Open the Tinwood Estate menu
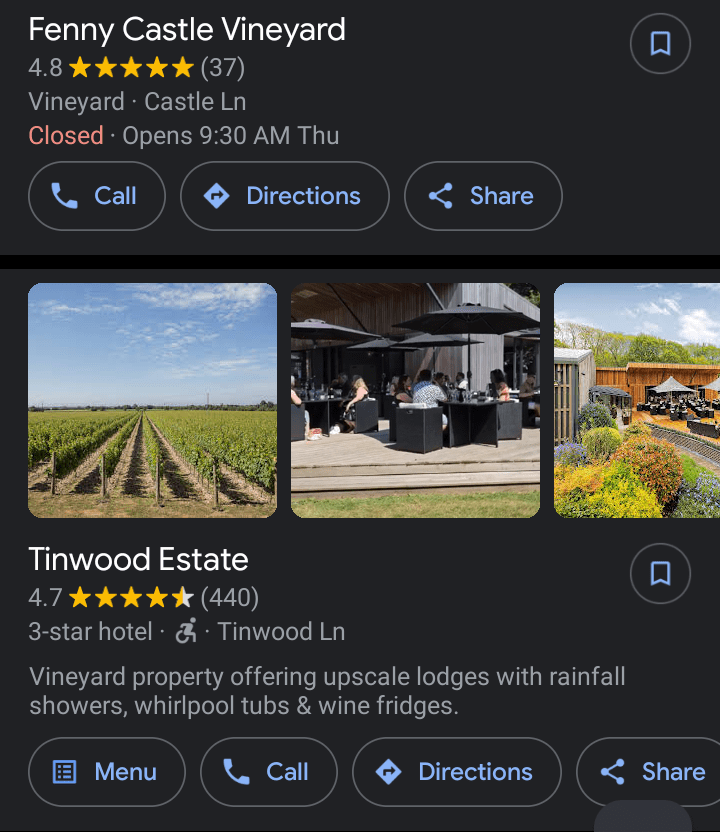Screen dimensions: 720x832 (106, 772)
